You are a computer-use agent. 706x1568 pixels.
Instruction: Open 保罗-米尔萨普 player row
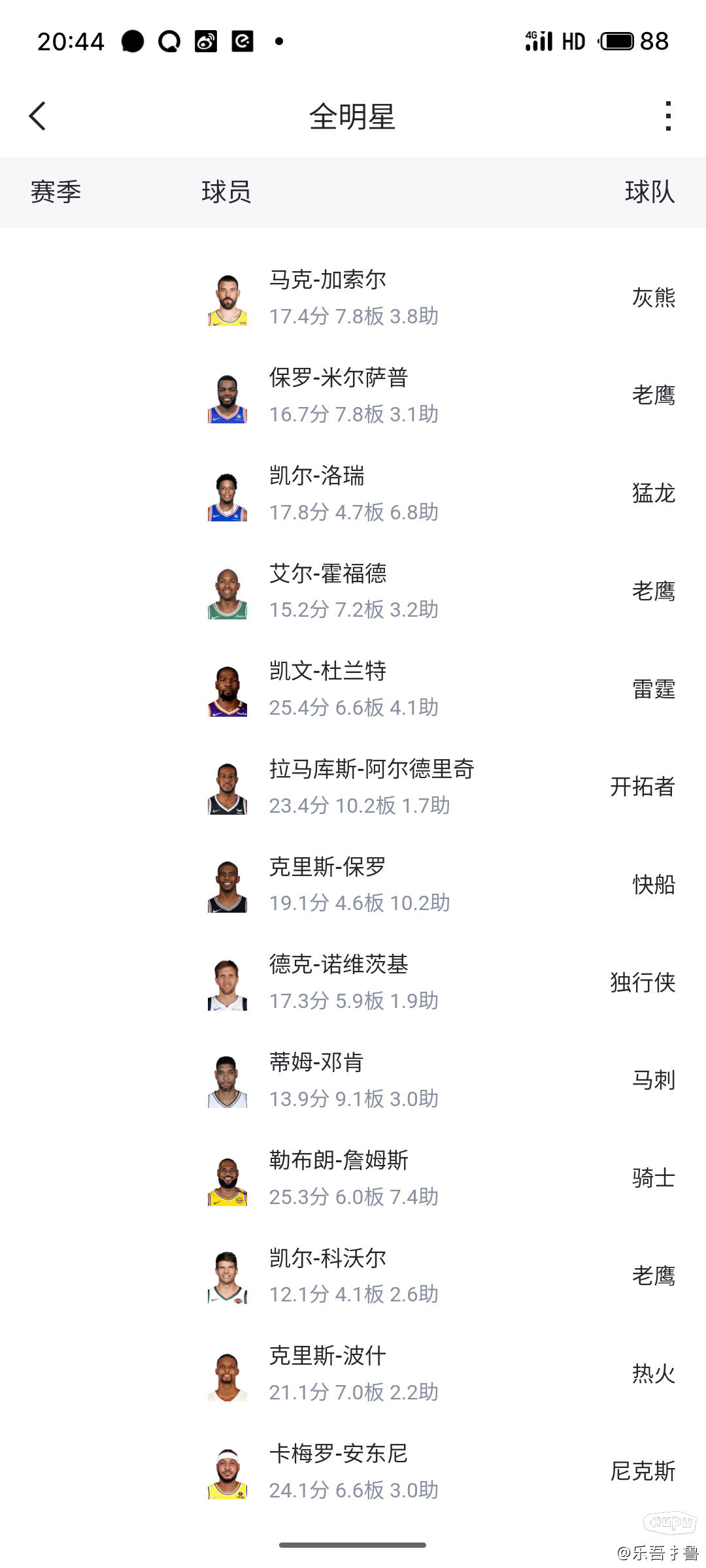coord(353,396)
